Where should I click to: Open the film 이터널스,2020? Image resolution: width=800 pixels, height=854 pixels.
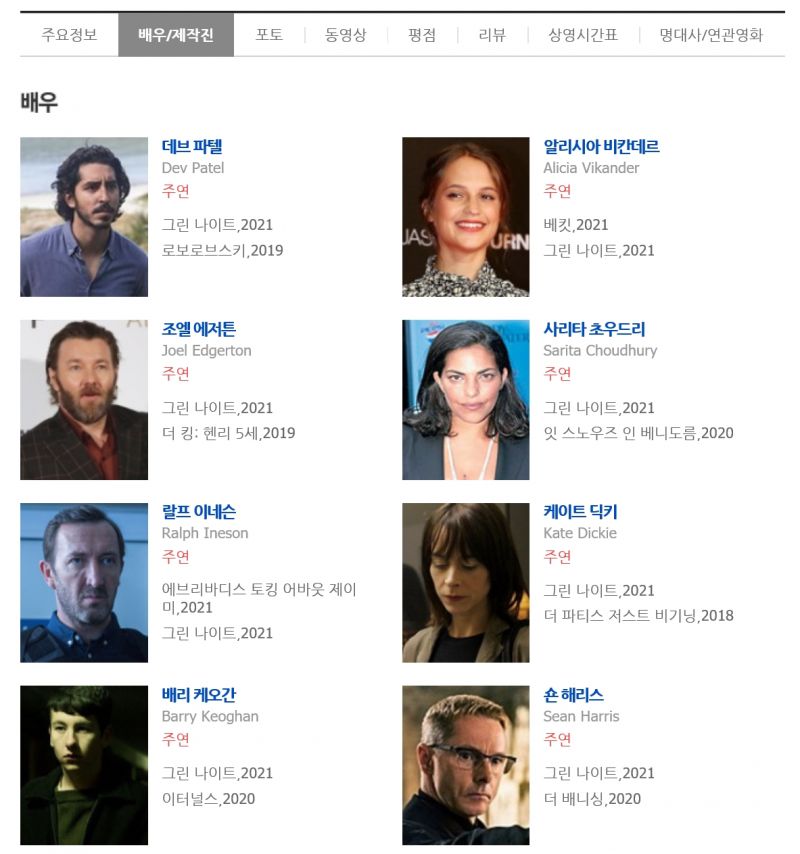(208, 799)
